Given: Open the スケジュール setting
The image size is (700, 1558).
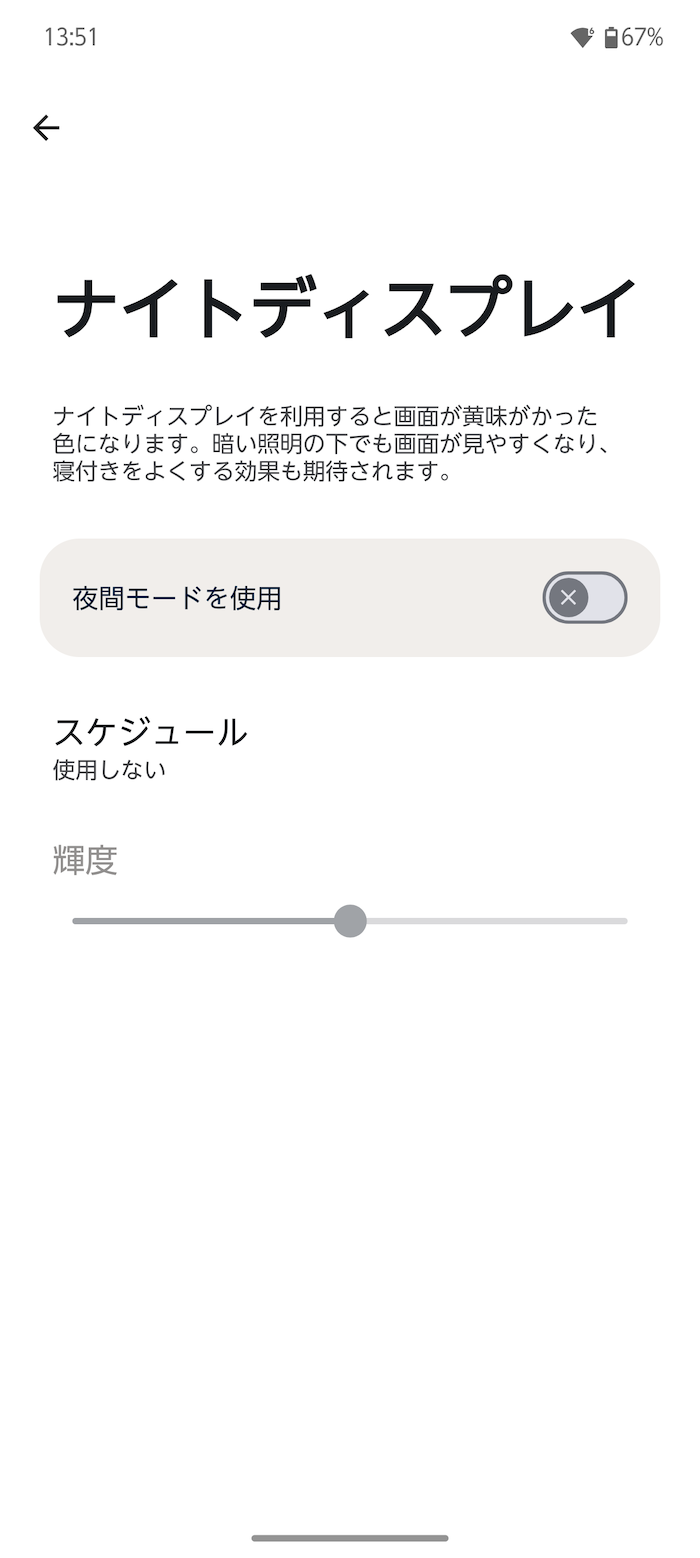Looking at the screenshot, I should 350,747.
